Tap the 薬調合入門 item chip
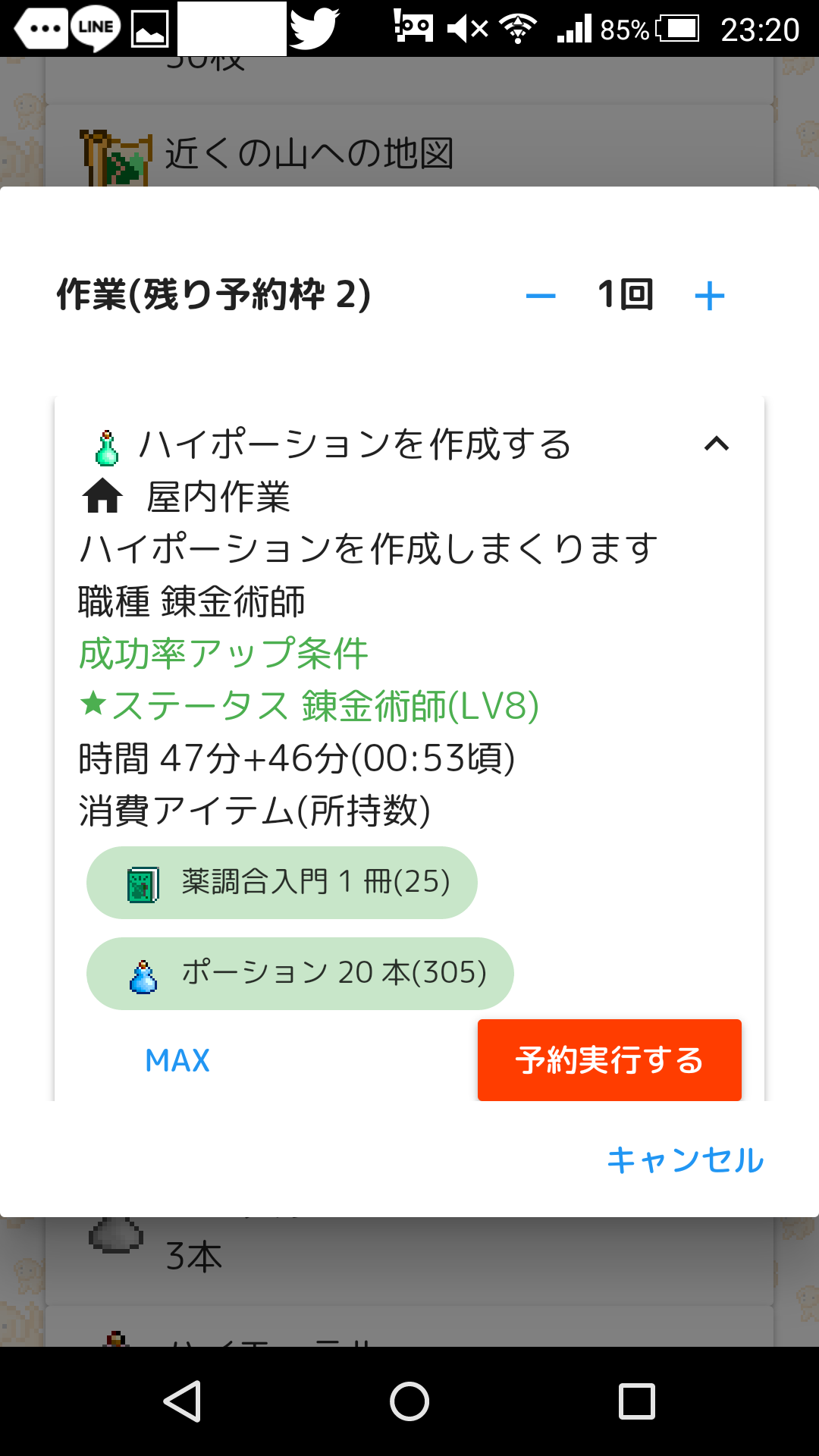This screenshot has height=1456, width=819. 282,883
